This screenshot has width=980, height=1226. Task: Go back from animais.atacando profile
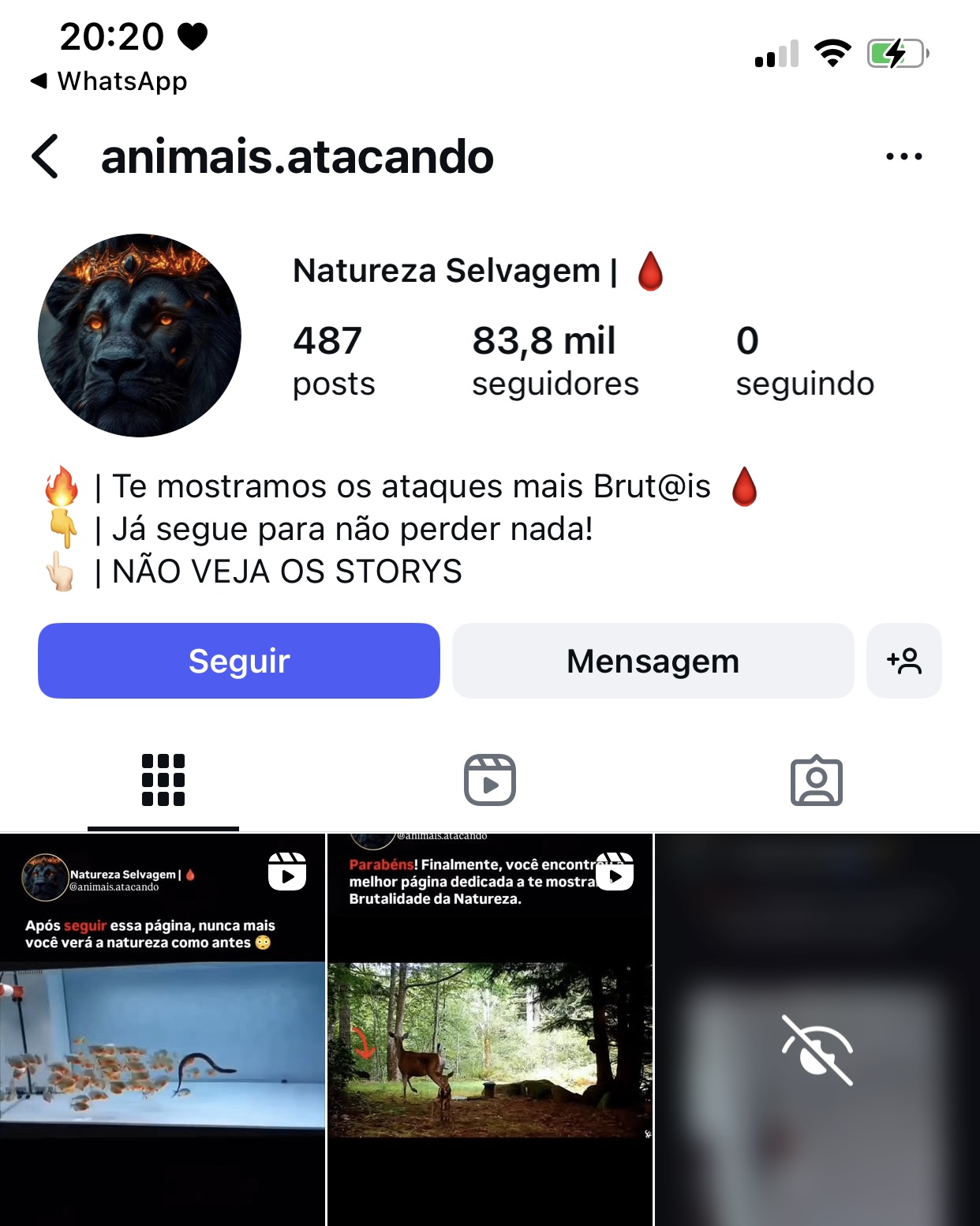point(46,156)
